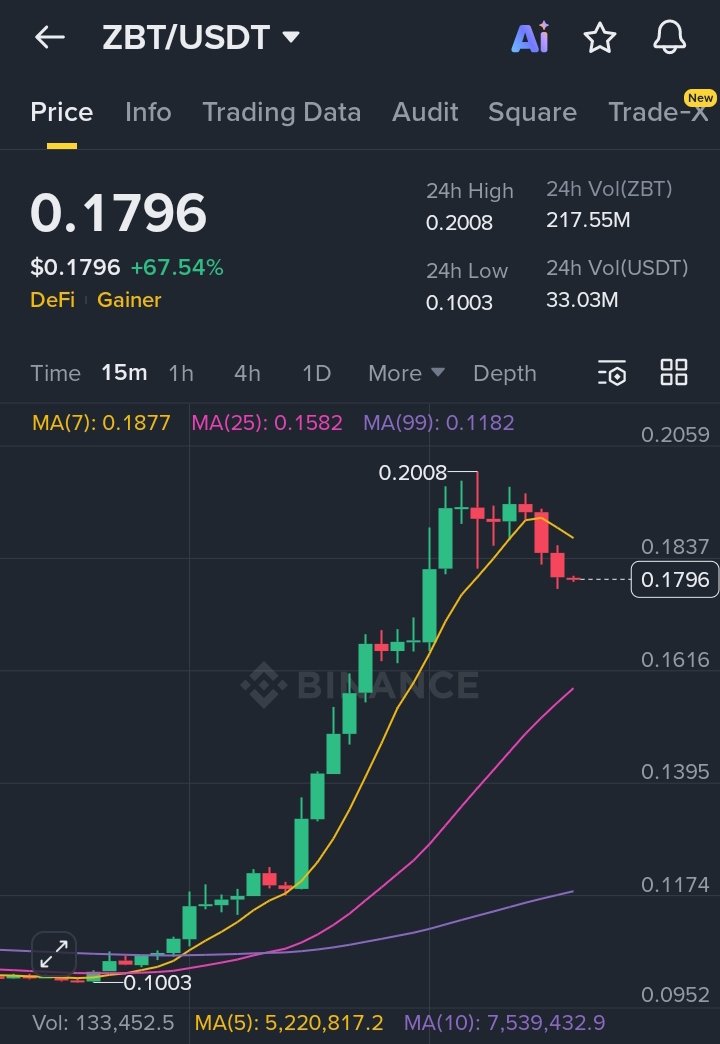The image size is (720, 1044).
Task: Tap the DeFi category tag
Action: (52, 300)
